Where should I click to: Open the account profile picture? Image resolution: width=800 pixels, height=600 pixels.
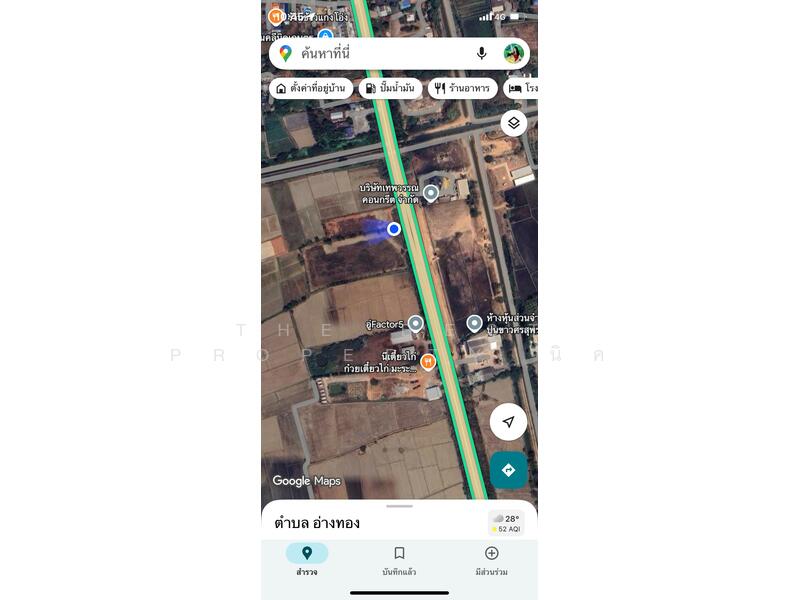514,54
